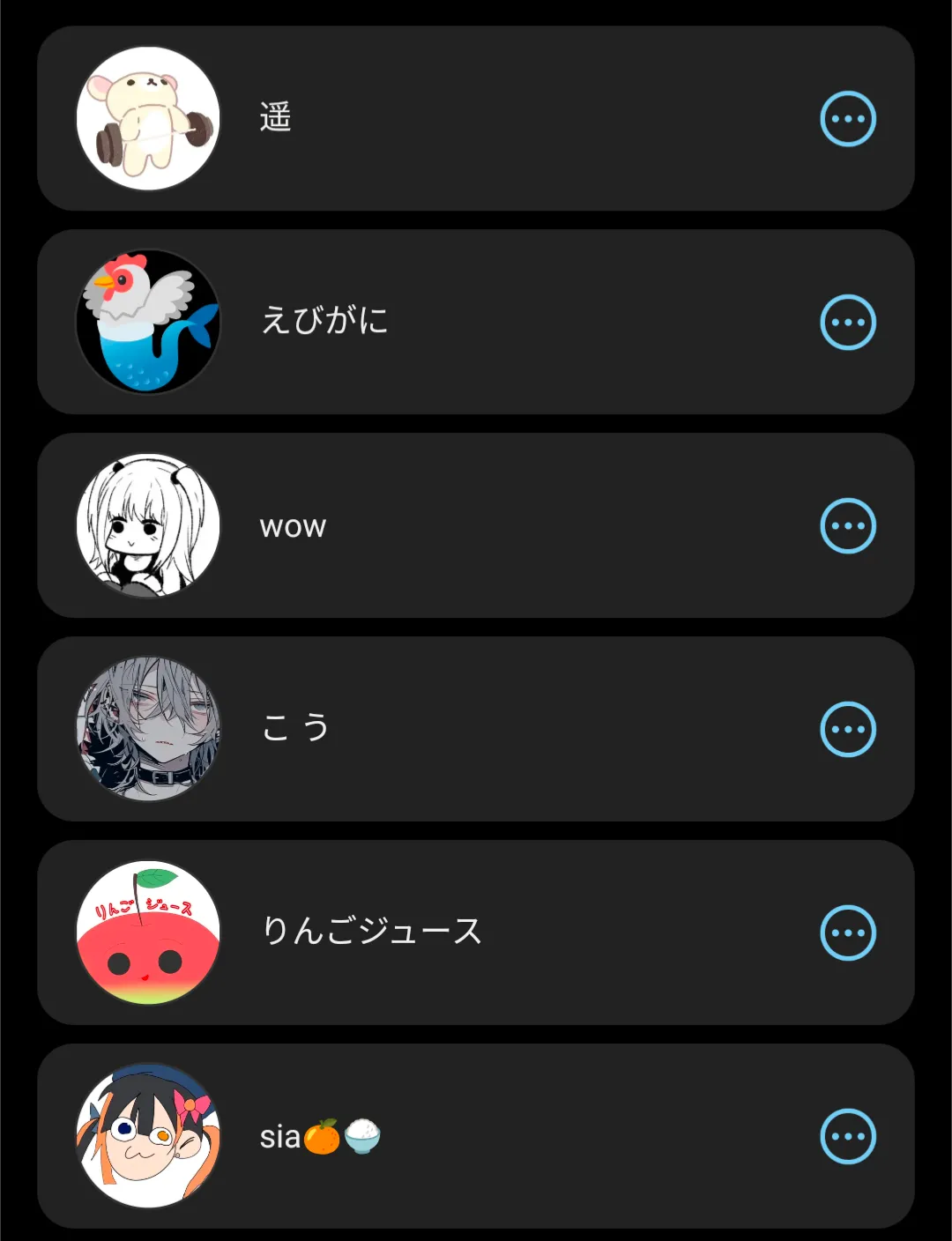Image resolution: width=952 pixels, height=1241 pixels.
Task: Open more options for sia
Action: (x=848, y=1137)
